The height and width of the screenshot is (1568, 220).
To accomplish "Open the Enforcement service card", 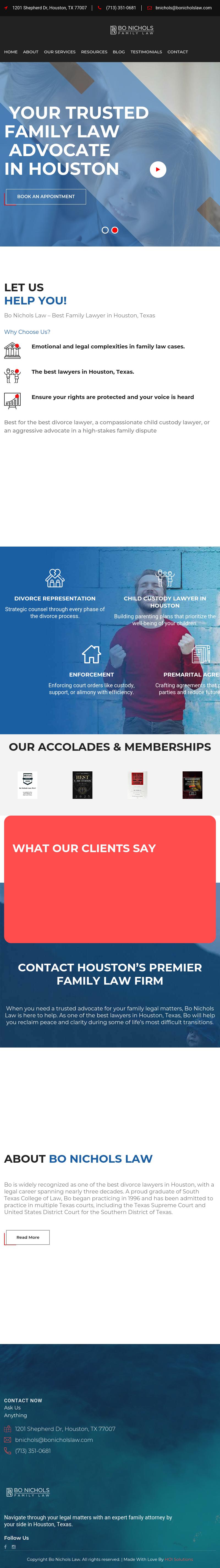I will pos(91,674).
